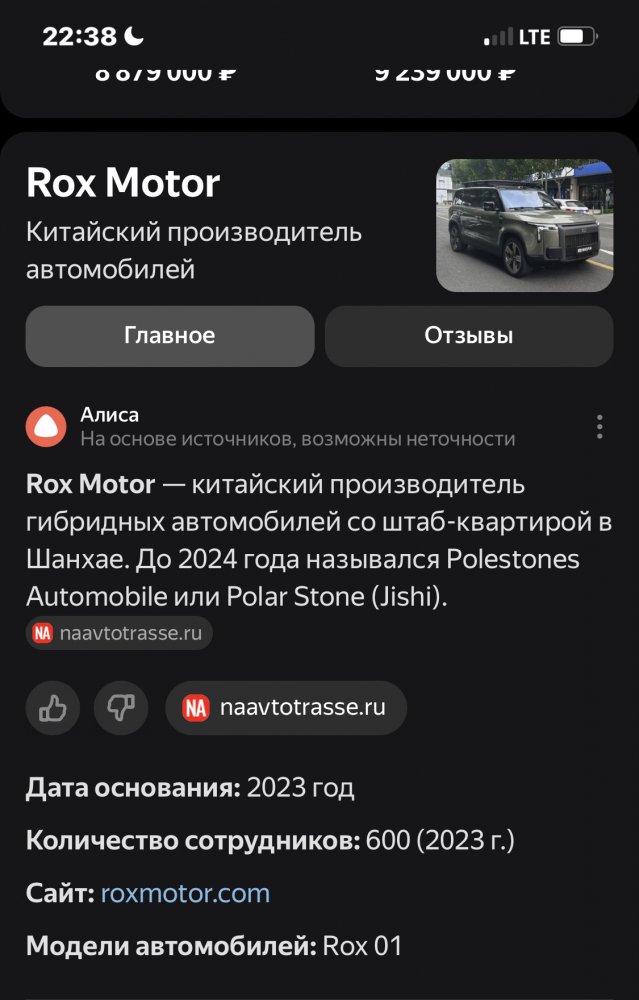Switch to the Главное tab
The width and height of the screenshot is (639, 1000).
[x=169, y=336]
